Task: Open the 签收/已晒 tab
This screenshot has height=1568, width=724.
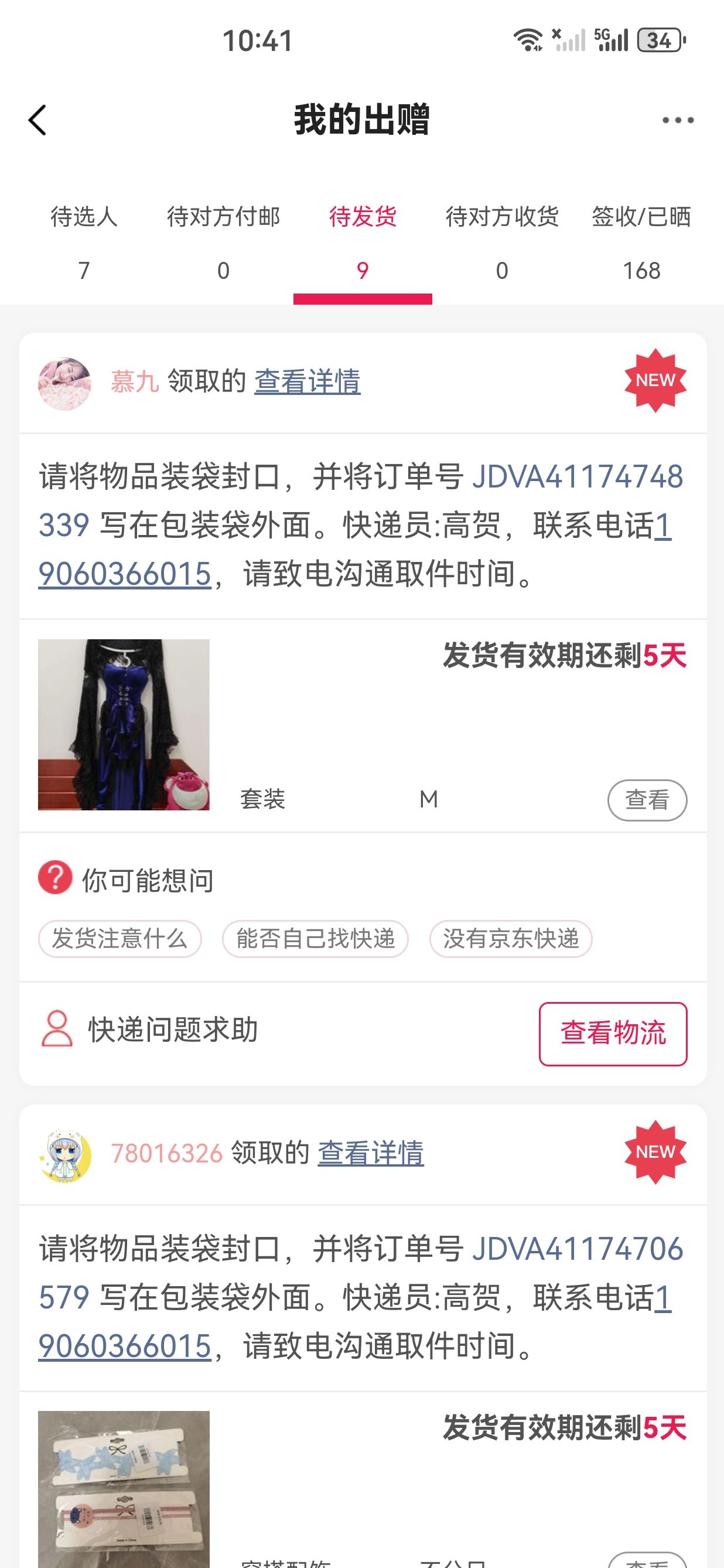Action: 641,242
